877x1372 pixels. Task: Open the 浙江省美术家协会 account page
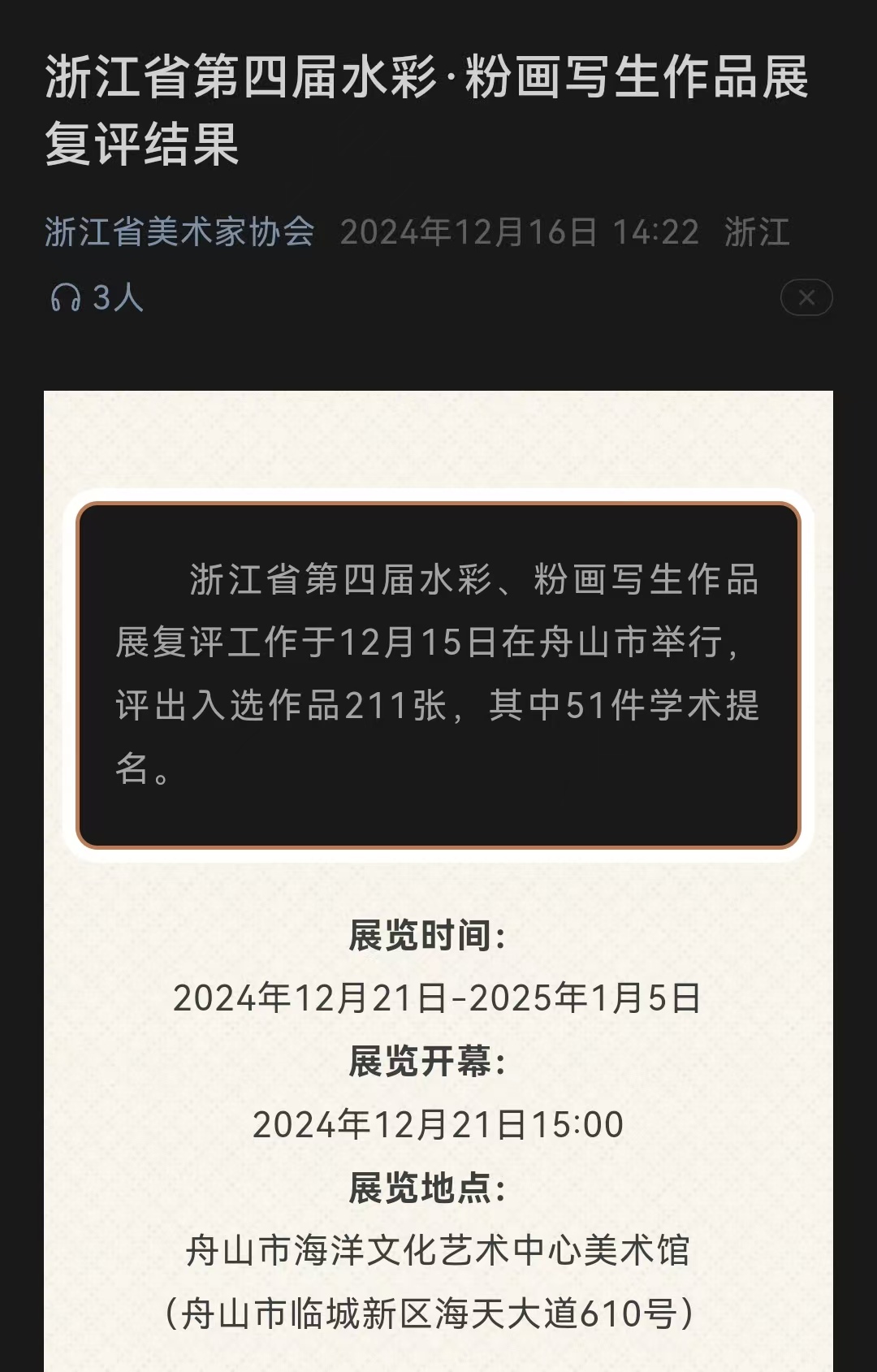click(x=179, y=232)
